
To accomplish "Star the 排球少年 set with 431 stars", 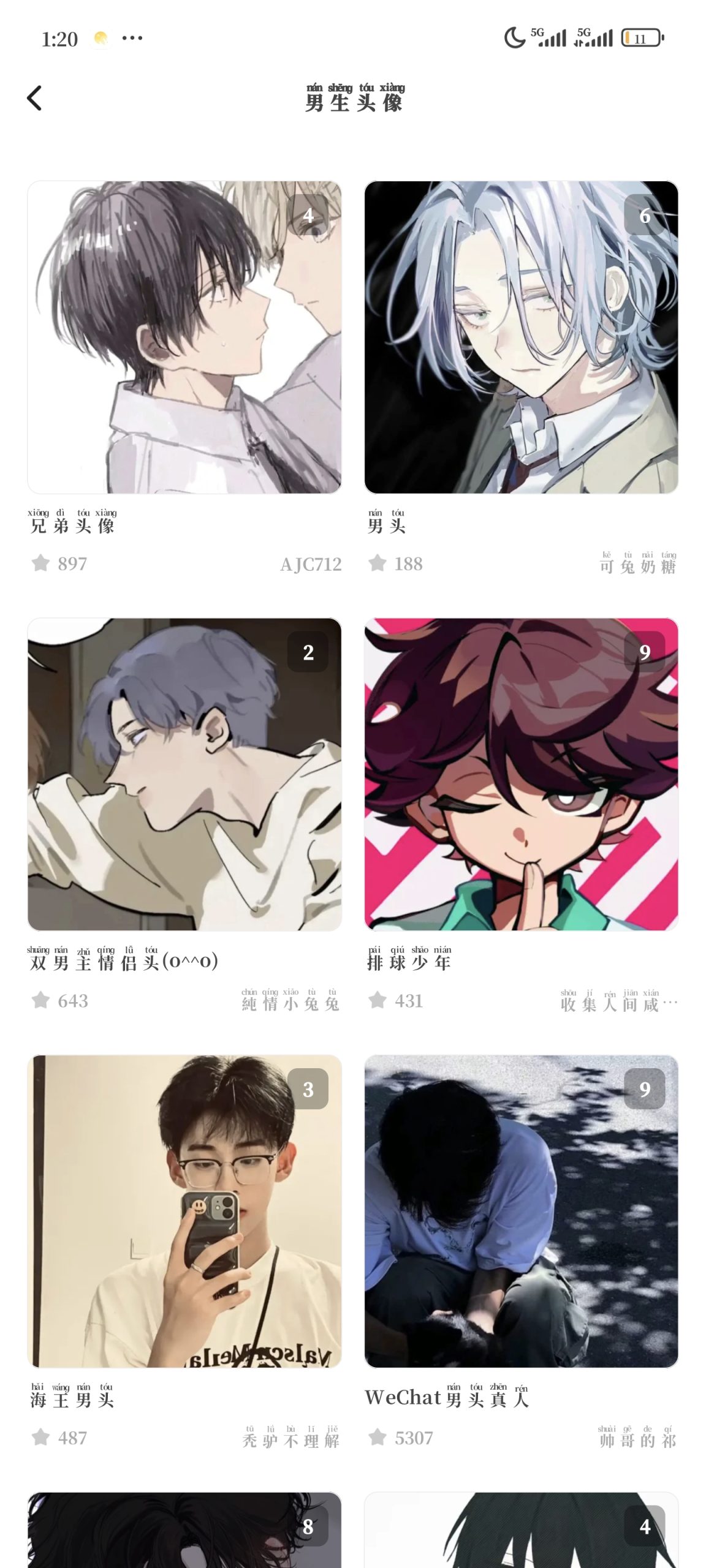I will (378, 1000).
